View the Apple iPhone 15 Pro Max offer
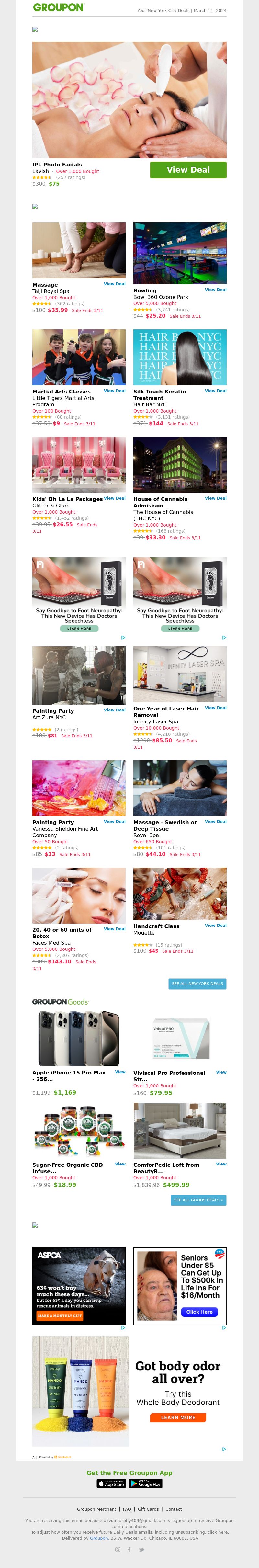Viewport: 259px width, 1568px height. [x=120, y=1072]
